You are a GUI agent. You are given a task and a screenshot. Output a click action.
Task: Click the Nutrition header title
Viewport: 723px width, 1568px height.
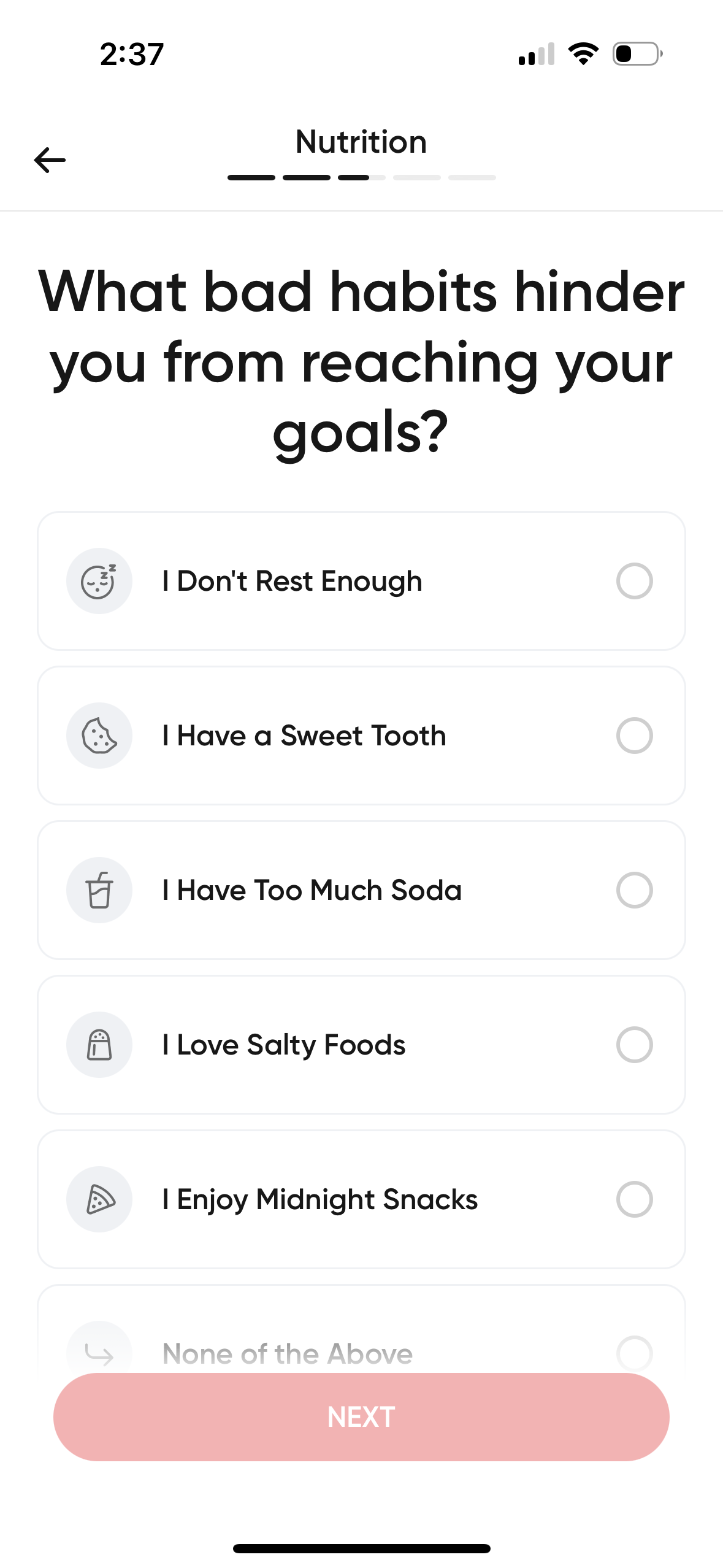click(x=361, y=141)
